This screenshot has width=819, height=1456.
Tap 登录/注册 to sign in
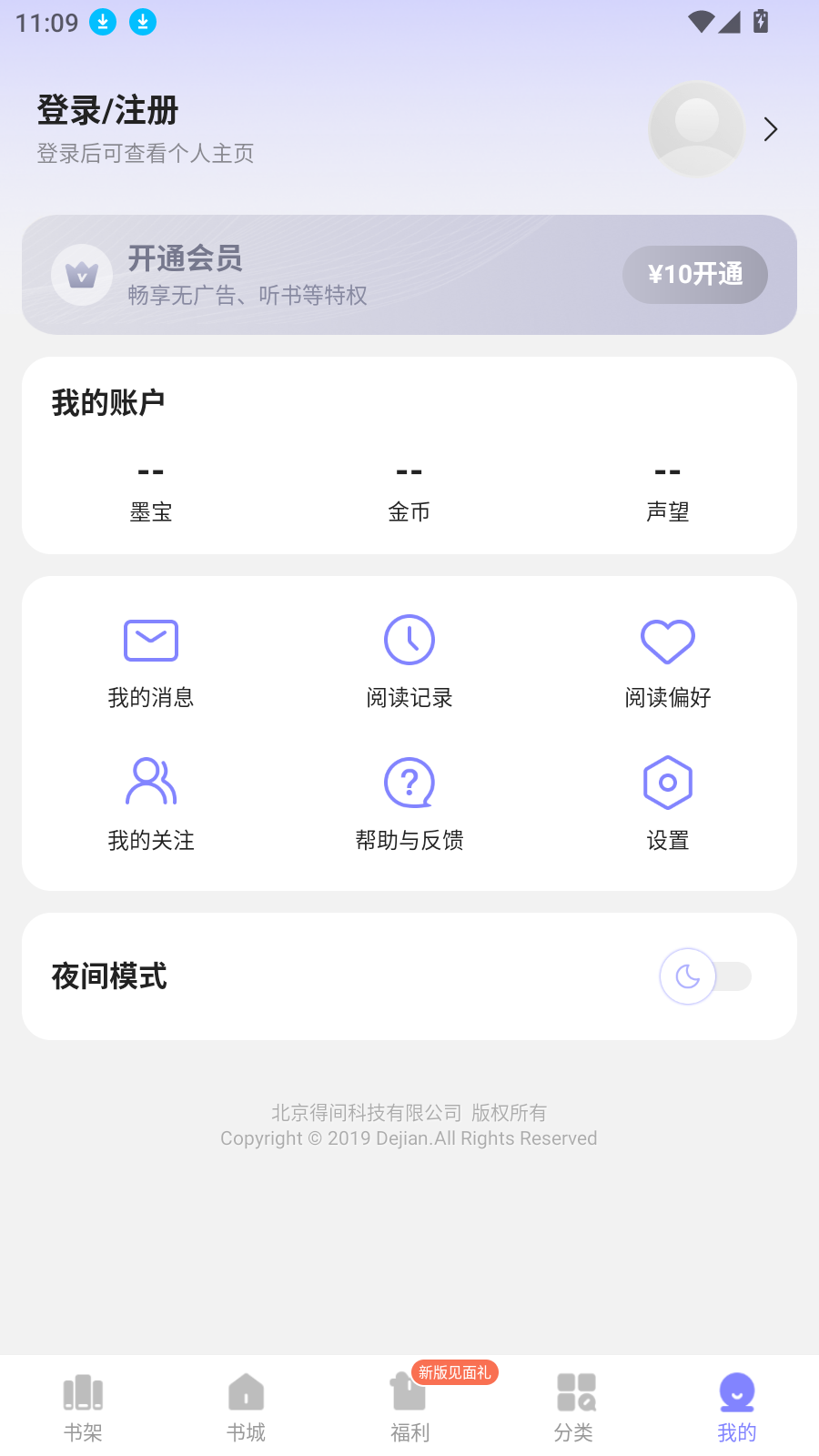click(107, 111)
